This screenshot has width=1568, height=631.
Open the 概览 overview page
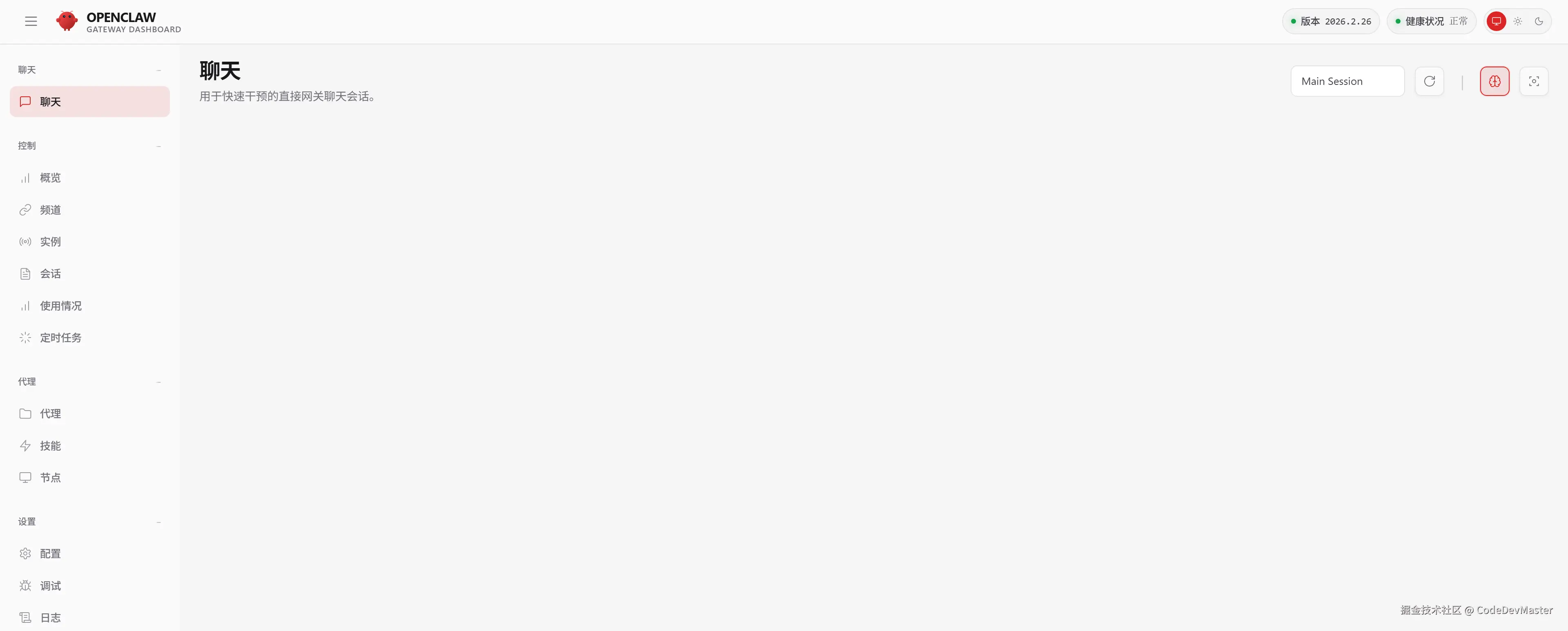click(51, 178)
